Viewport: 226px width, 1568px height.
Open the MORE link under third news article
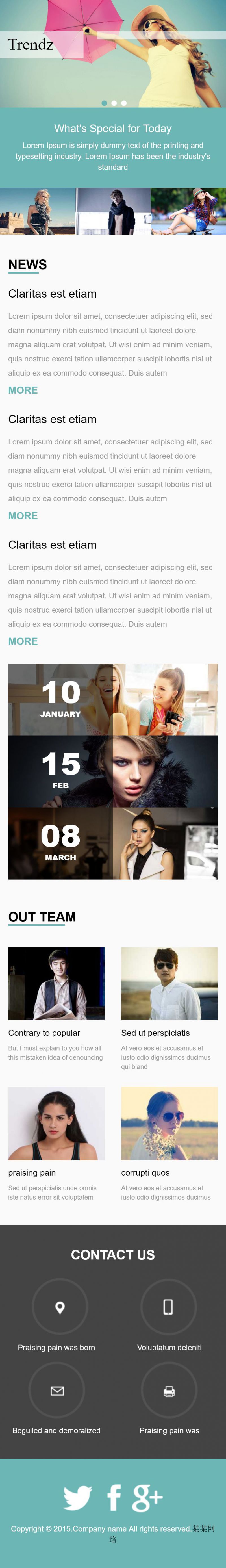23,641
